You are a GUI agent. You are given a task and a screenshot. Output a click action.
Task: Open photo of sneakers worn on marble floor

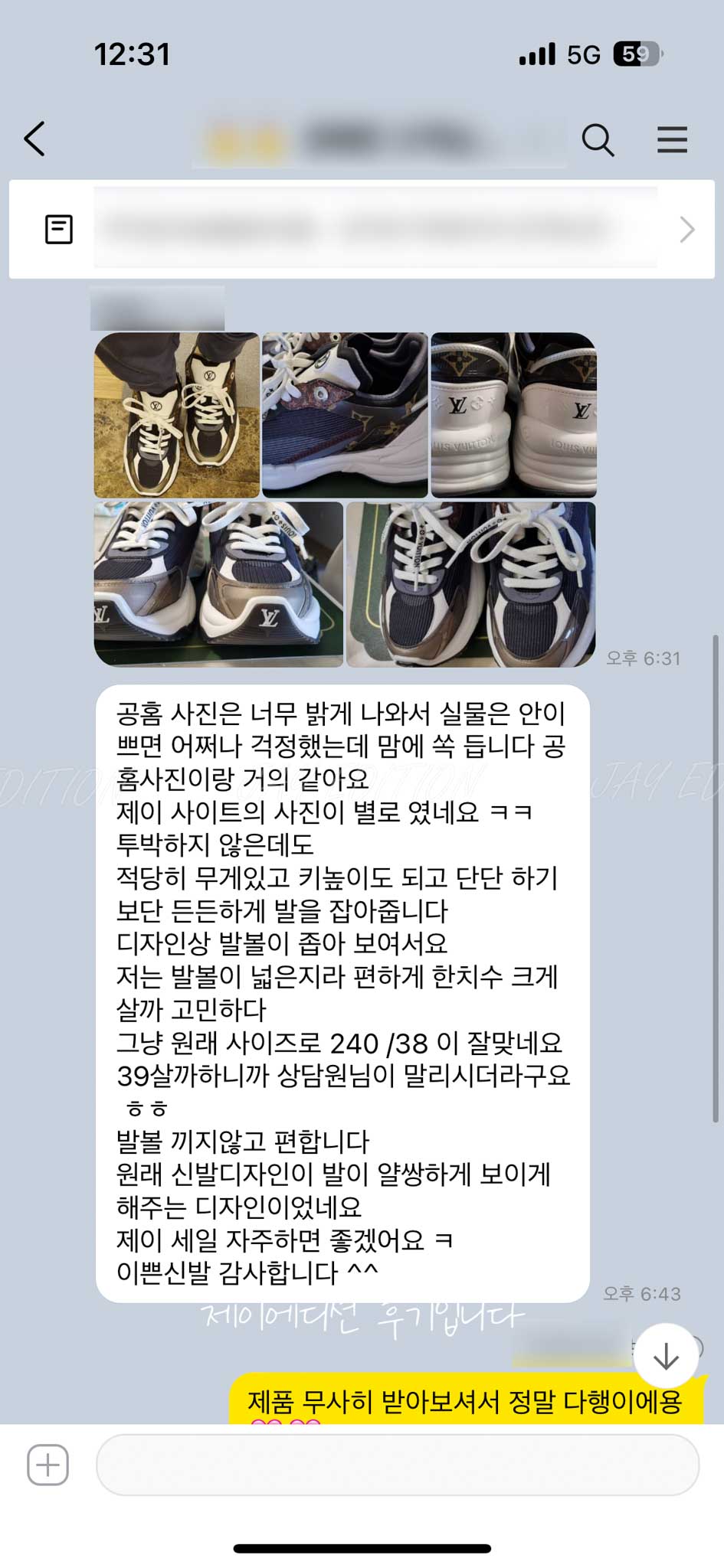tap(177, 415)
